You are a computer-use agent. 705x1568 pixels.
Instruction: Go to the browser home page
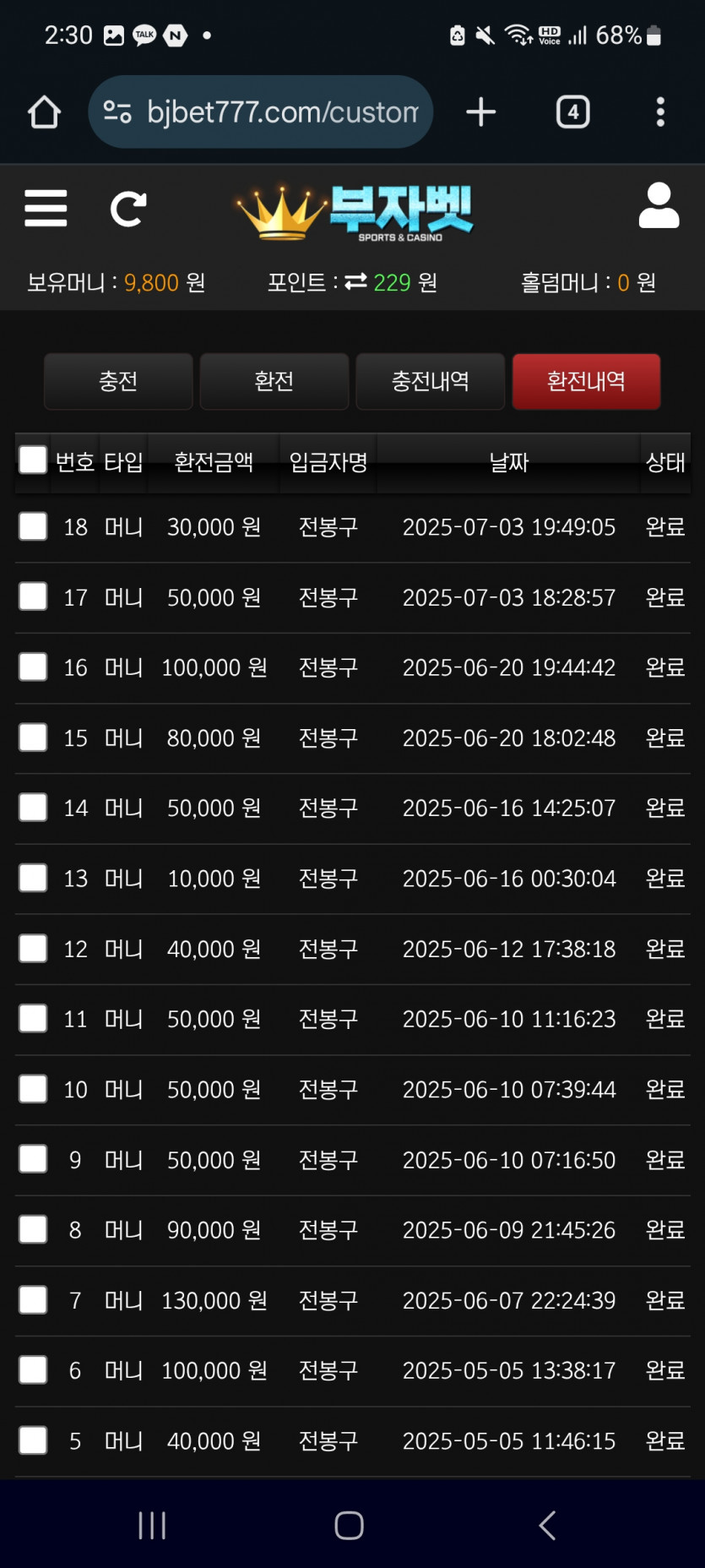(44, 112)
